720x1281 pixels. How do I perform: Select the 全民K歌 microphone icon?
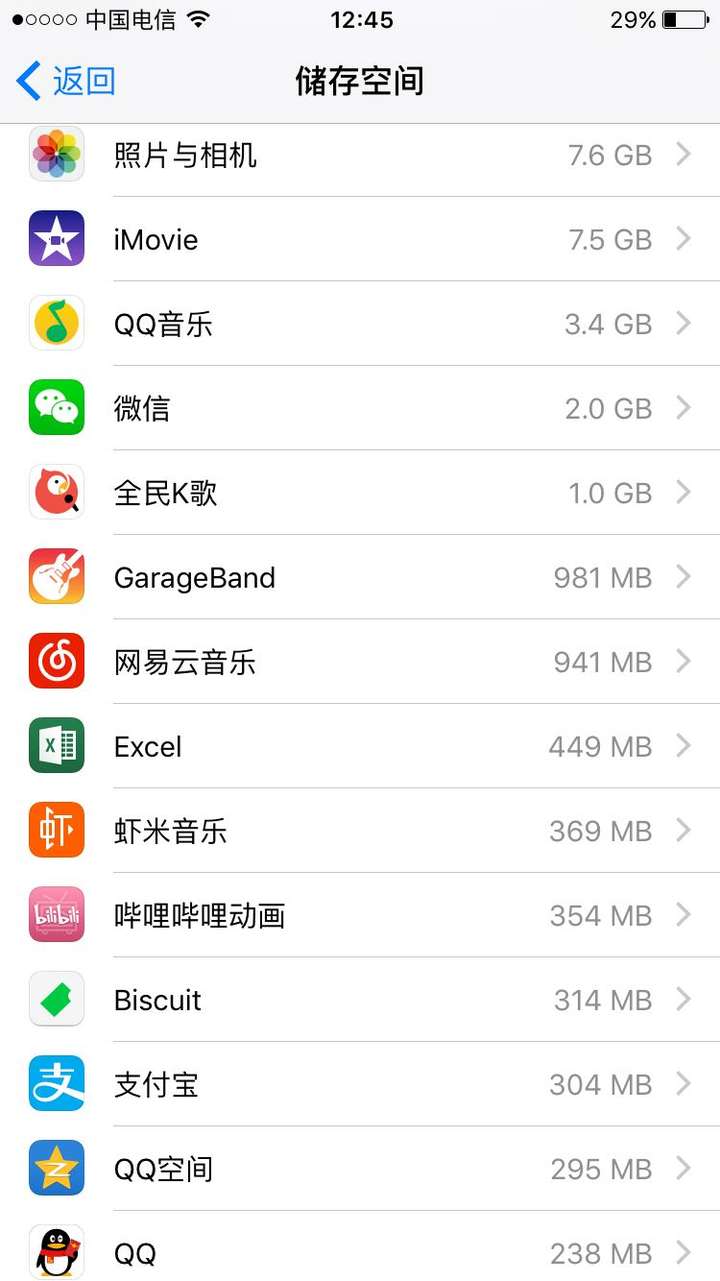tap(57, 493)
